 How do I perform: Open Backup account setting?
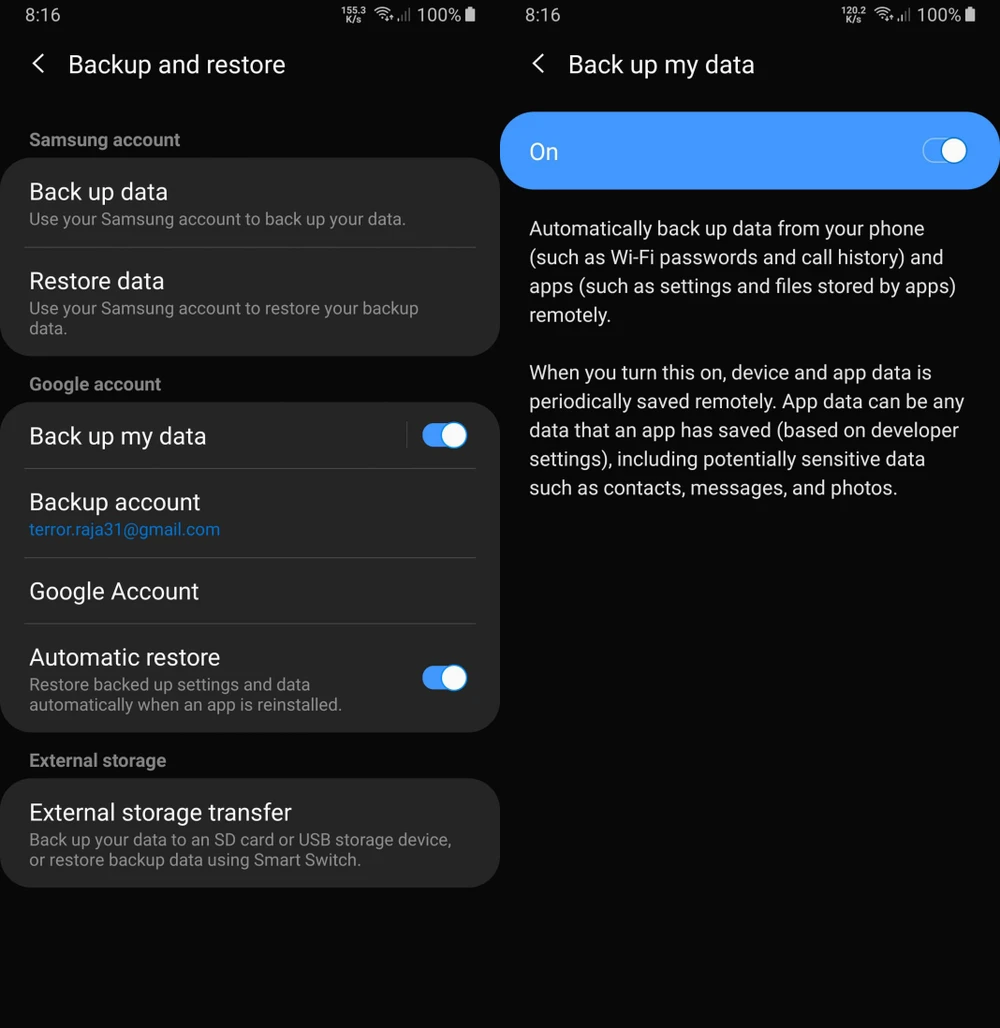point(250,513)
